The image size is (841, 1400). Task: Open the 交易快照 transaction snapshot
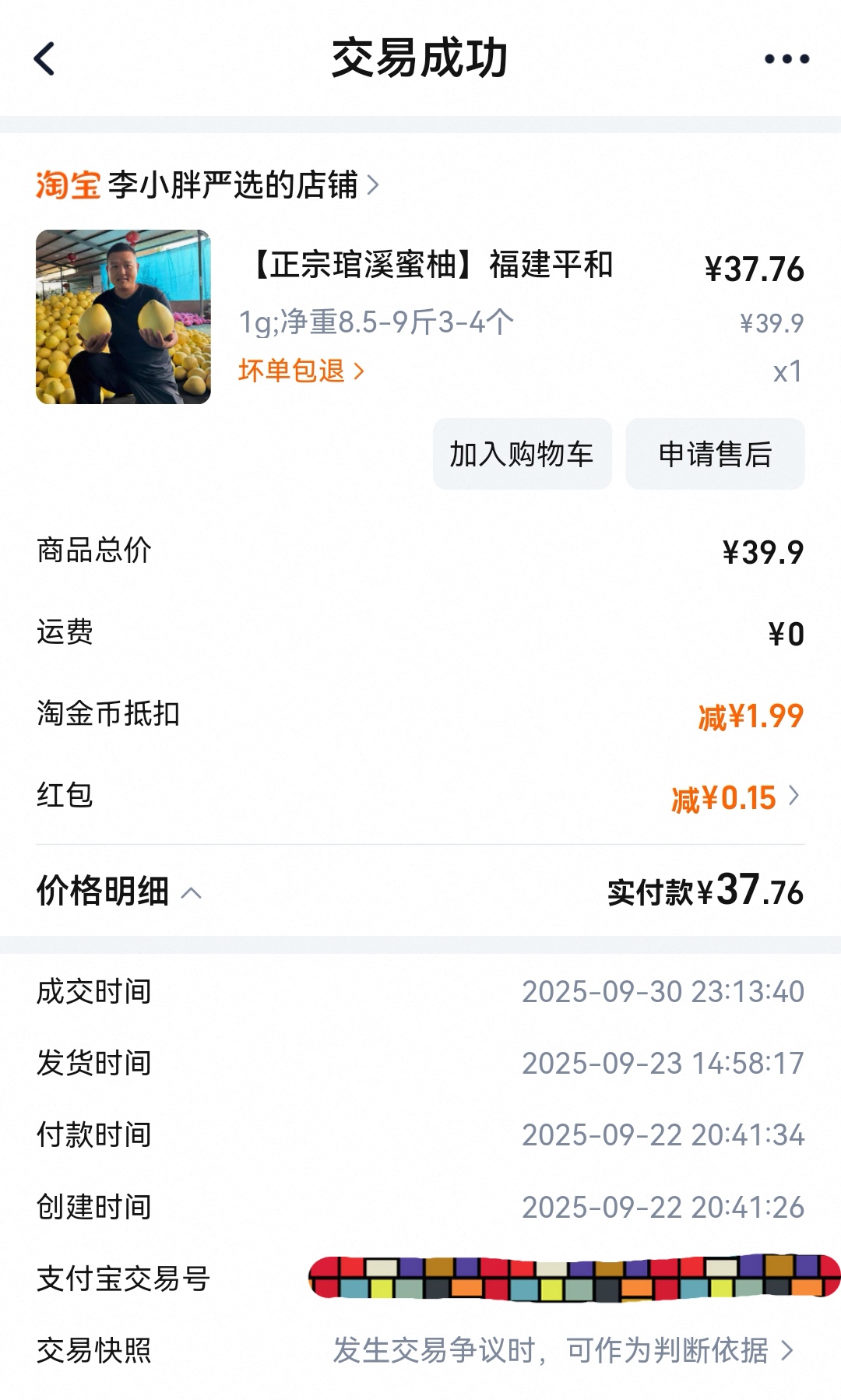562,1350
